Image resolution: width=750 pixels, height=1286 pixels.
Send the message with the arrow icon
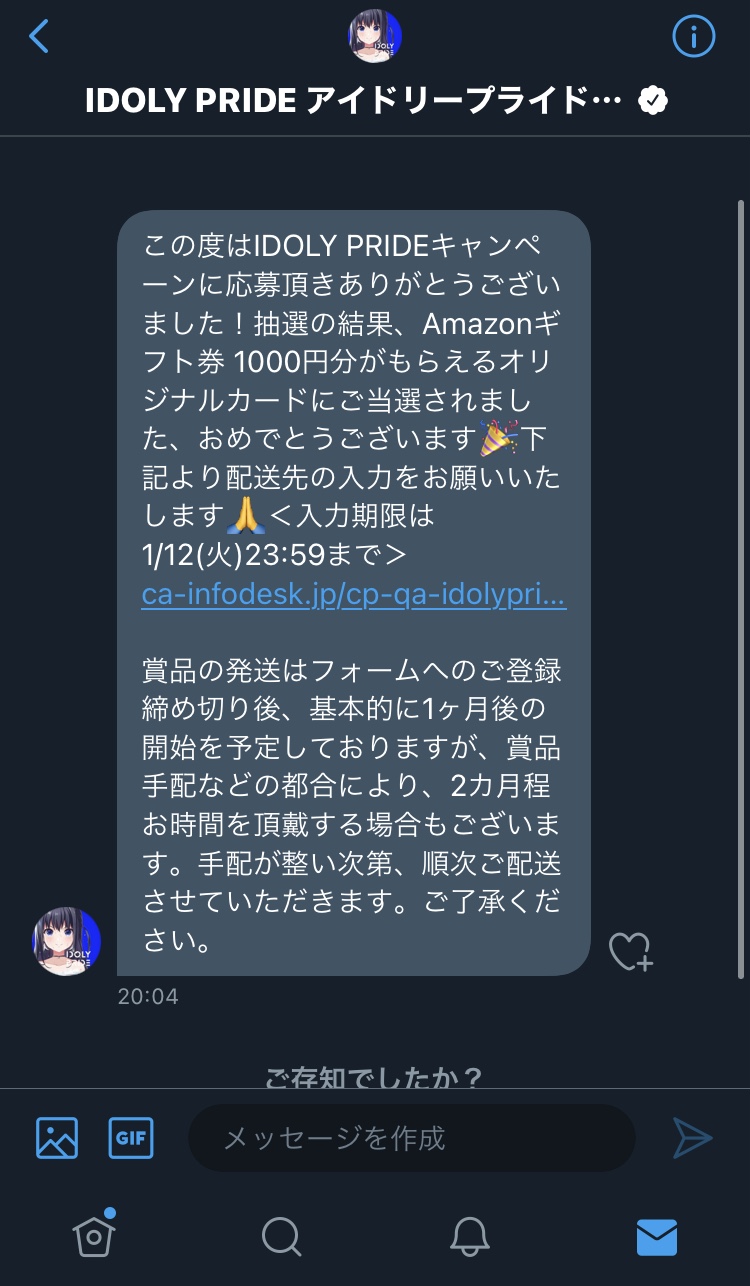tap(692, 1138)
